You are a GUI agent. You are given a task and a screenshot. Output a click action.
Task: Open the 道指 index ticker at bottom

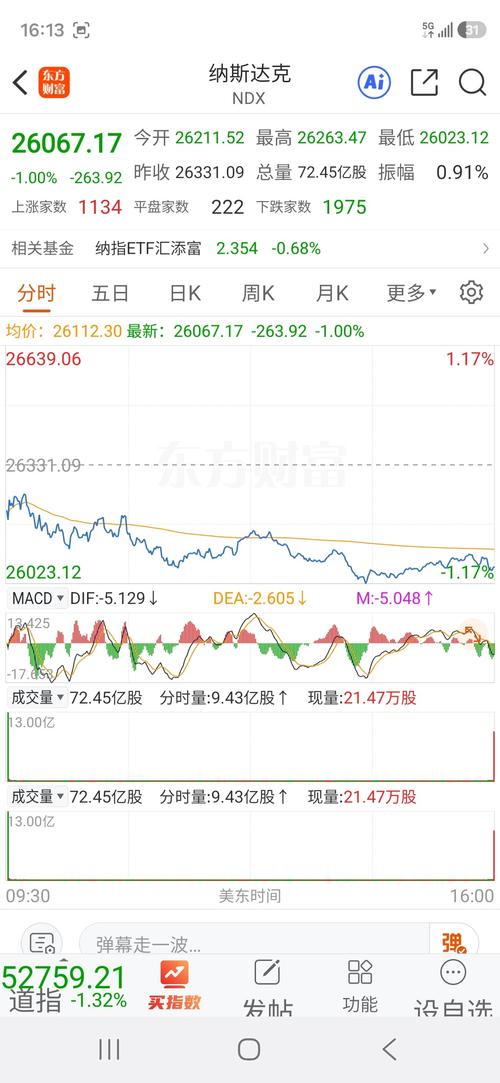65,988
